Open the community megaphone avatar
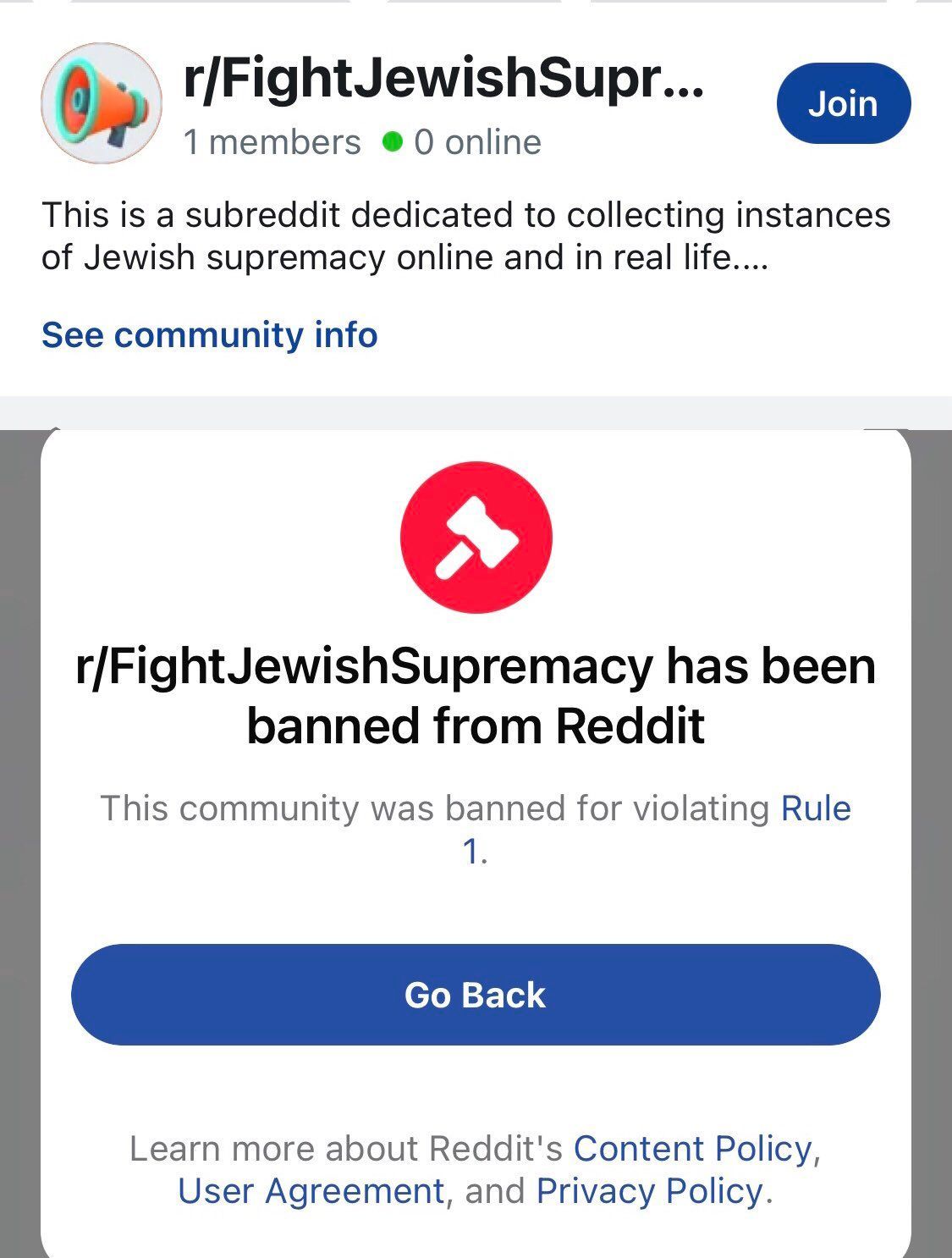Viewport: 952px width, 1258px height. 102,103
